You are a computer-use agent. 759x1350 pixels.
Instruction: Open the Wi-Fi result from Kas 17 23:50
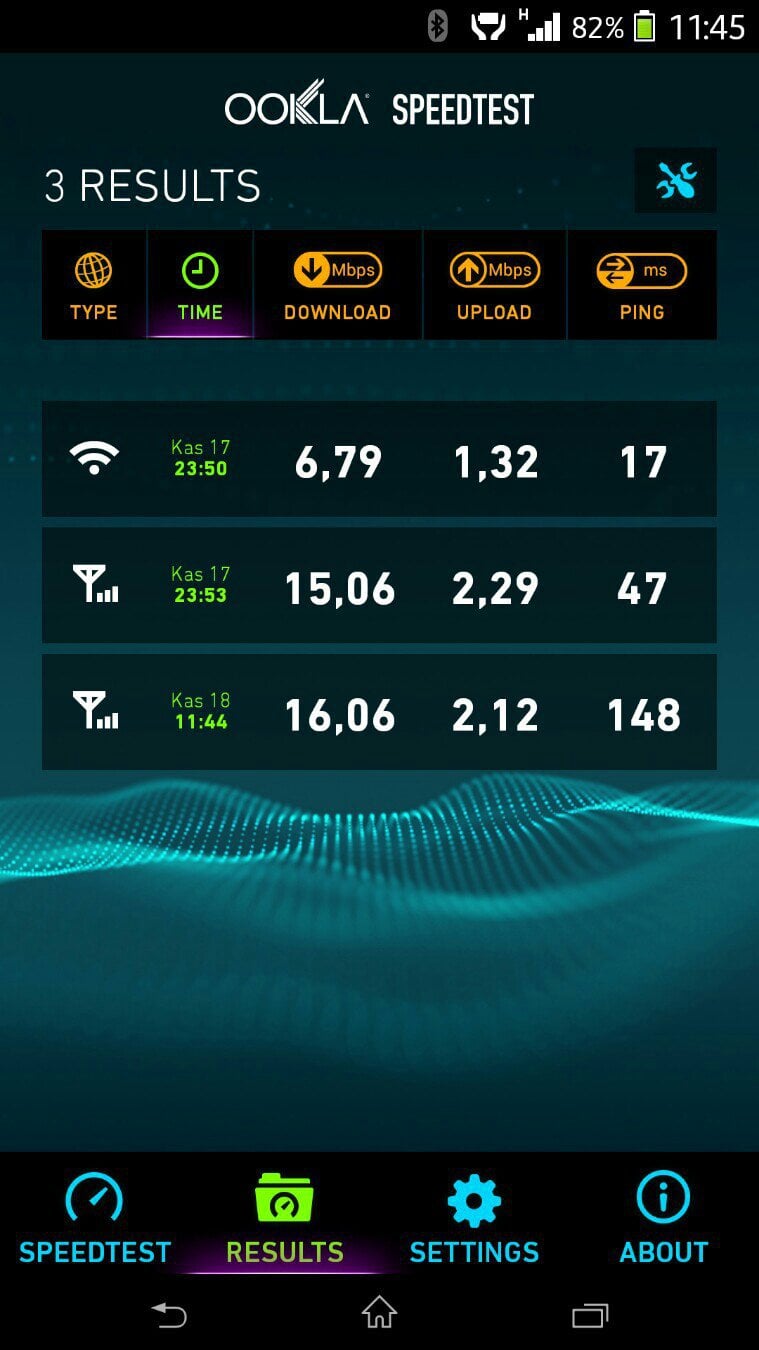click(379, 460)
